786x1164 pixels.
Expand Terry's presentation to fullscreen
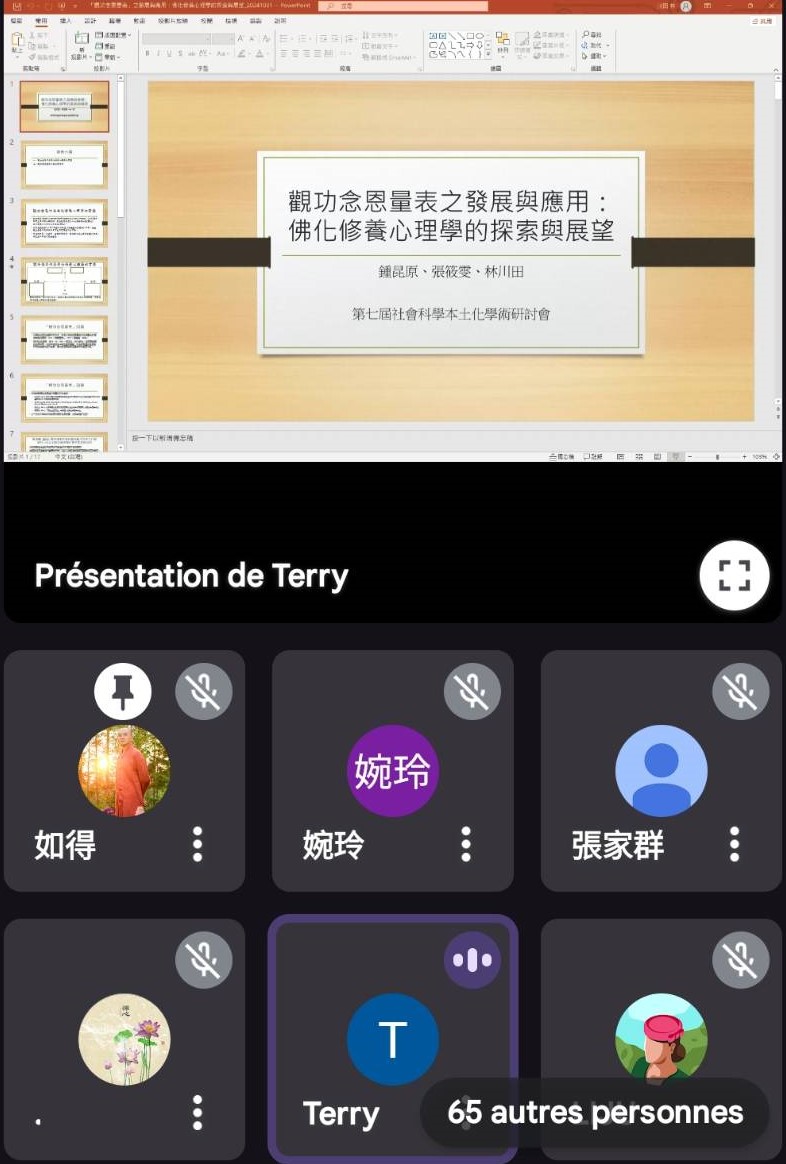point(734,576)
